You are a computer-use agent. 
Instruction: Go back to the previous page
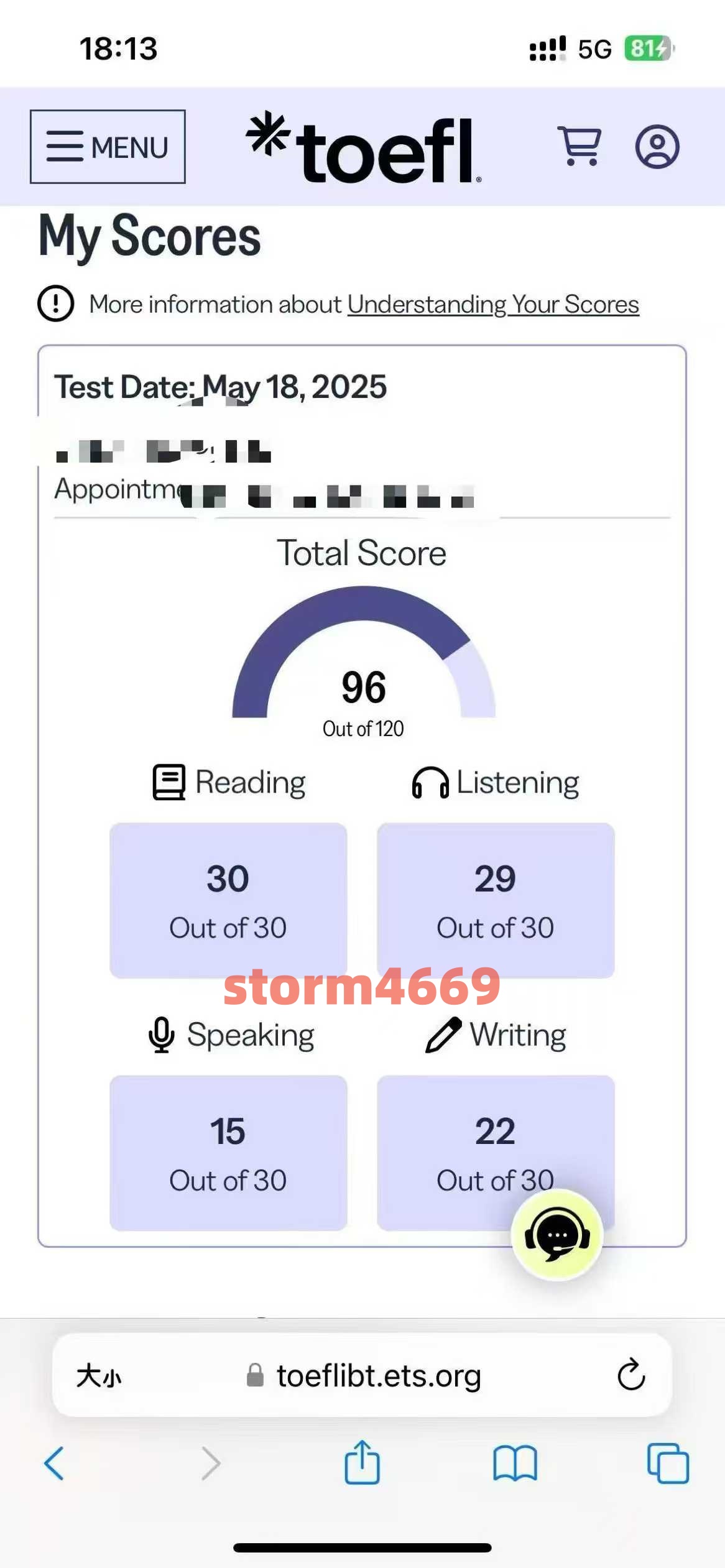click(54, 1462)
